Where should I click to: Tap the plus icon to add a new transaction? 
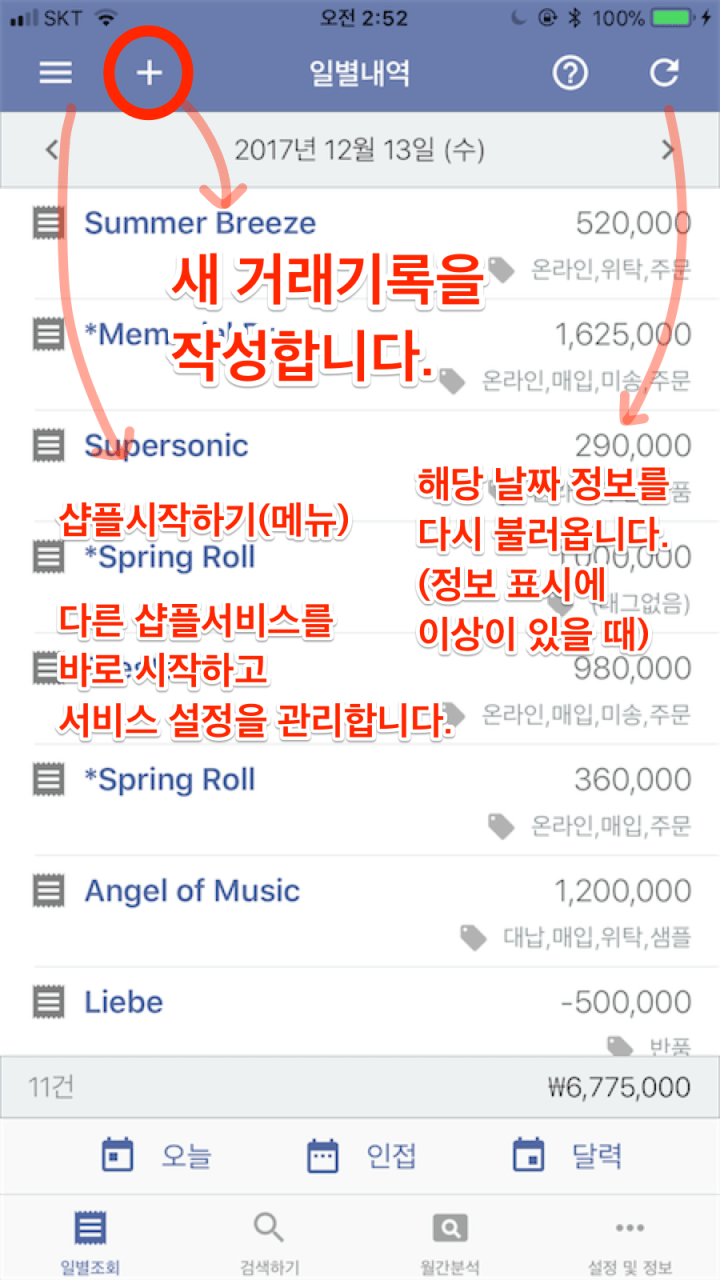coord(147,72)
